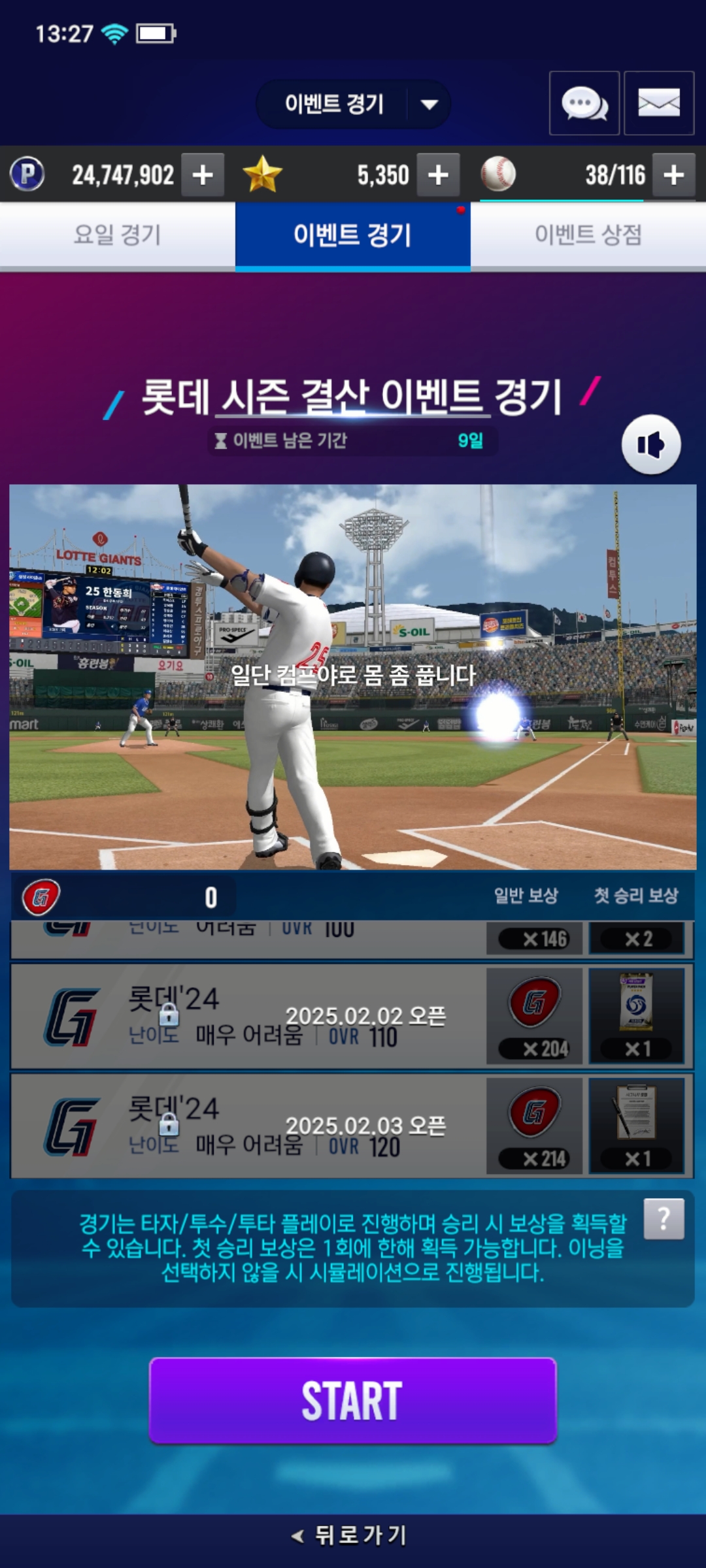Open the chat bubble icon
The image size is (706, 1568).
pyautogui.click(x=584, y=103)
